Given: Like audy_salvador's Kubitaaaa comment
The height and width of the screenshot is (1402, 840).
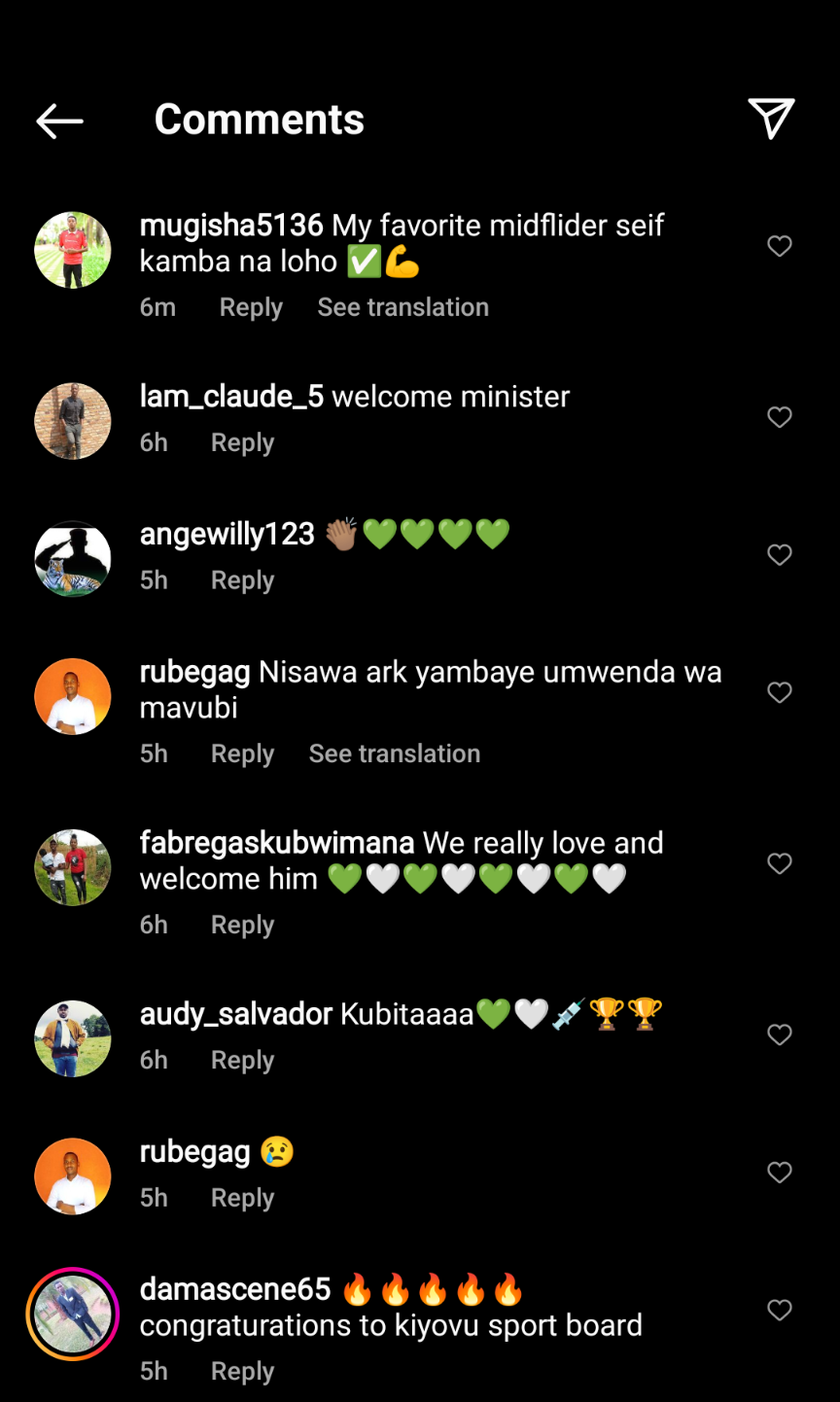Looking at the screenshot, I should point(780,1034).
